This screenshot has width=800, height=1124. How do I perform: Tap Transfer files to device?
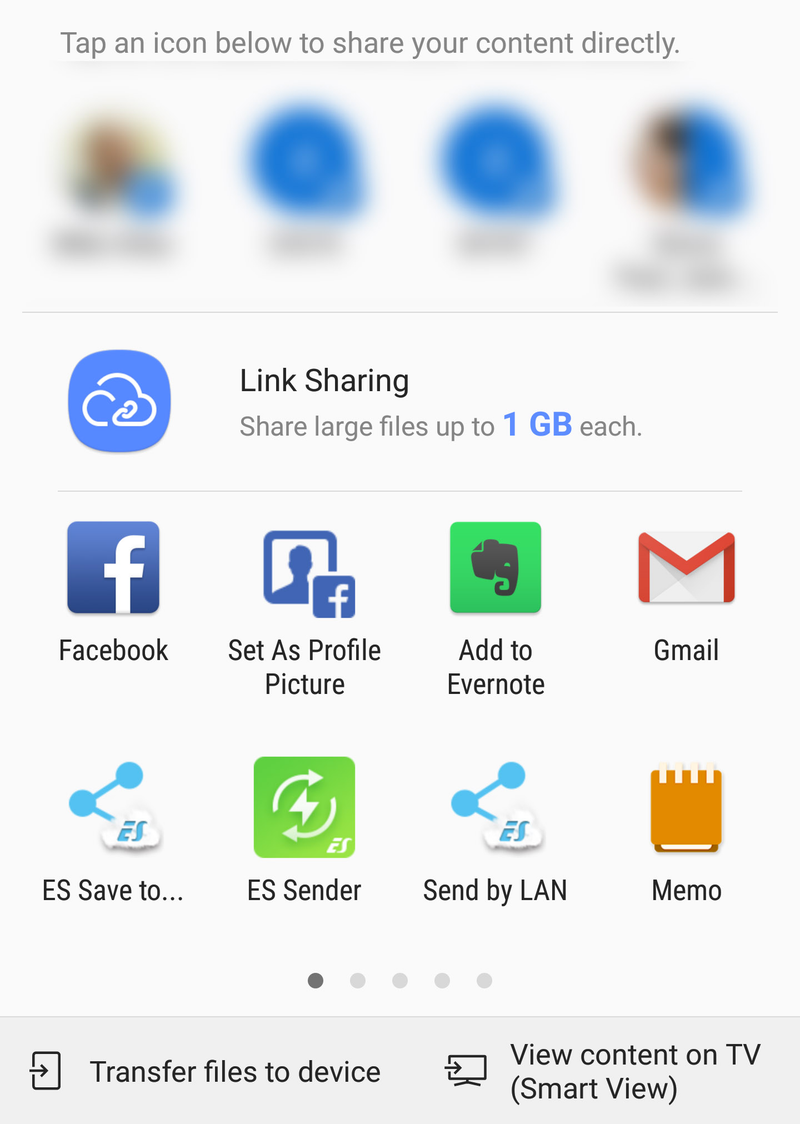click(205, 1071)
